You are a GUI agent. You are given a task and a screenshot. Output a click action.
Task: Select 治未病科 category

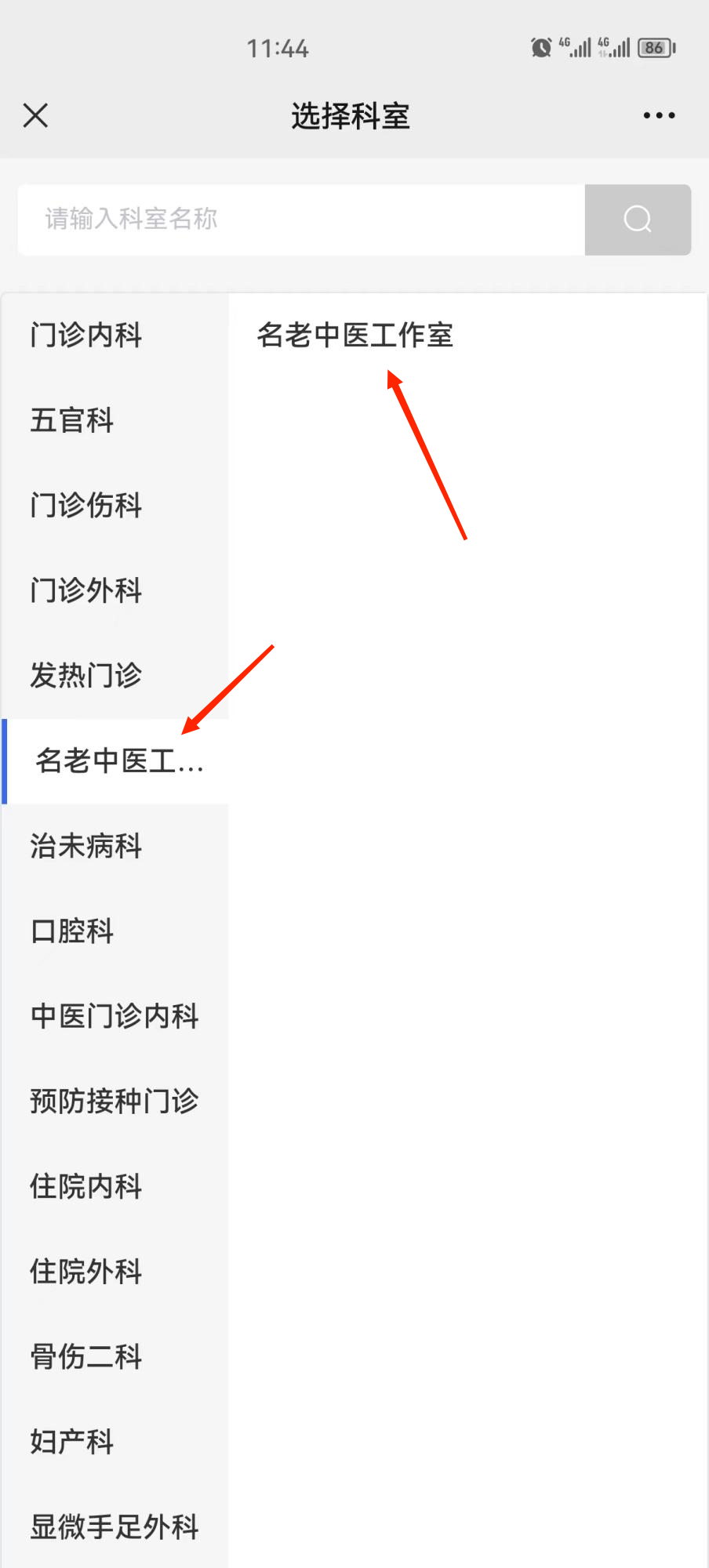pos(115,847)
